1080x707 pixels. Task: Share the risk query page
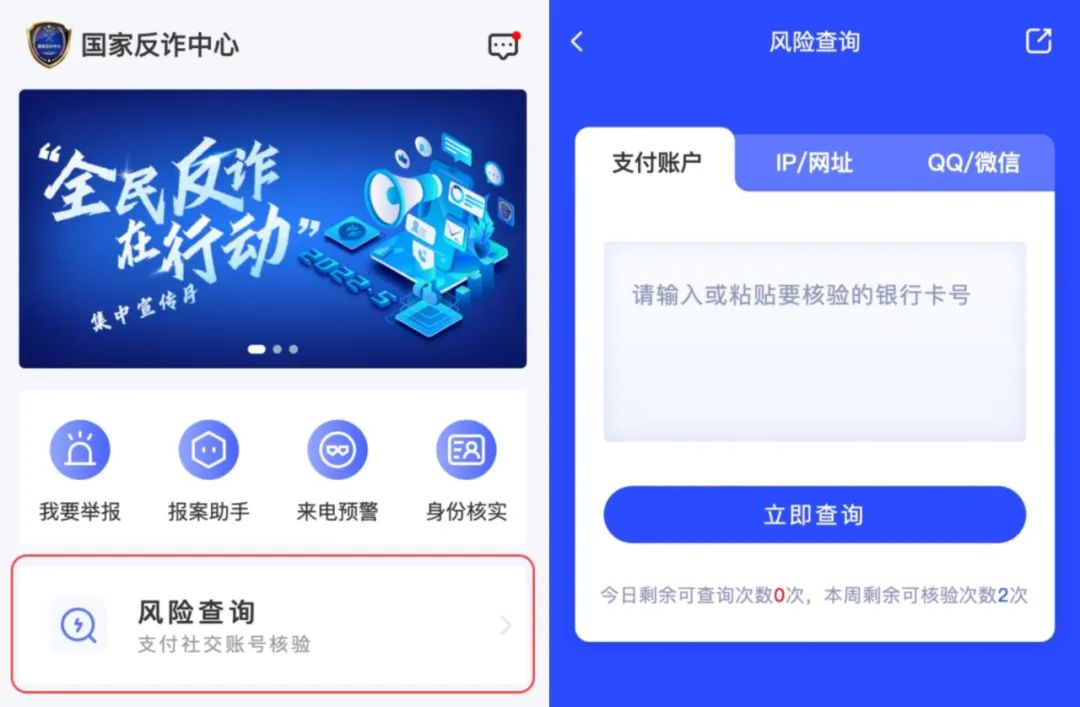pos(1039,41)
